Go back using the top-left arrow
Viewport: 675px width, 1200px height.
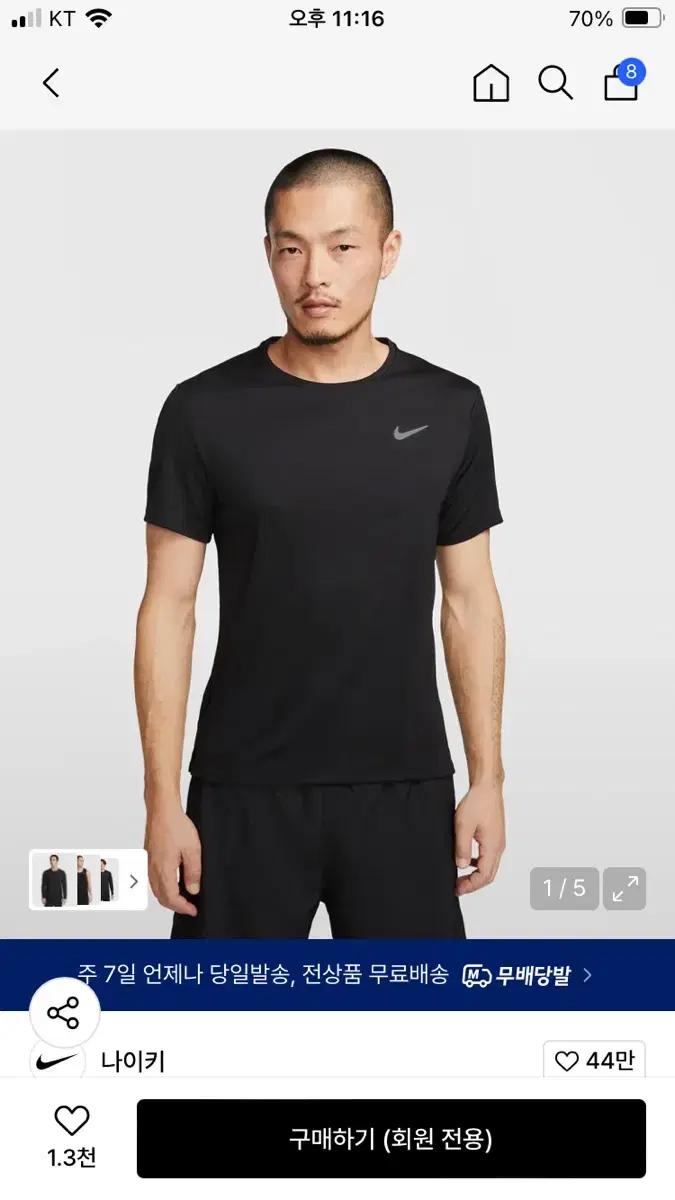(51, 83)
